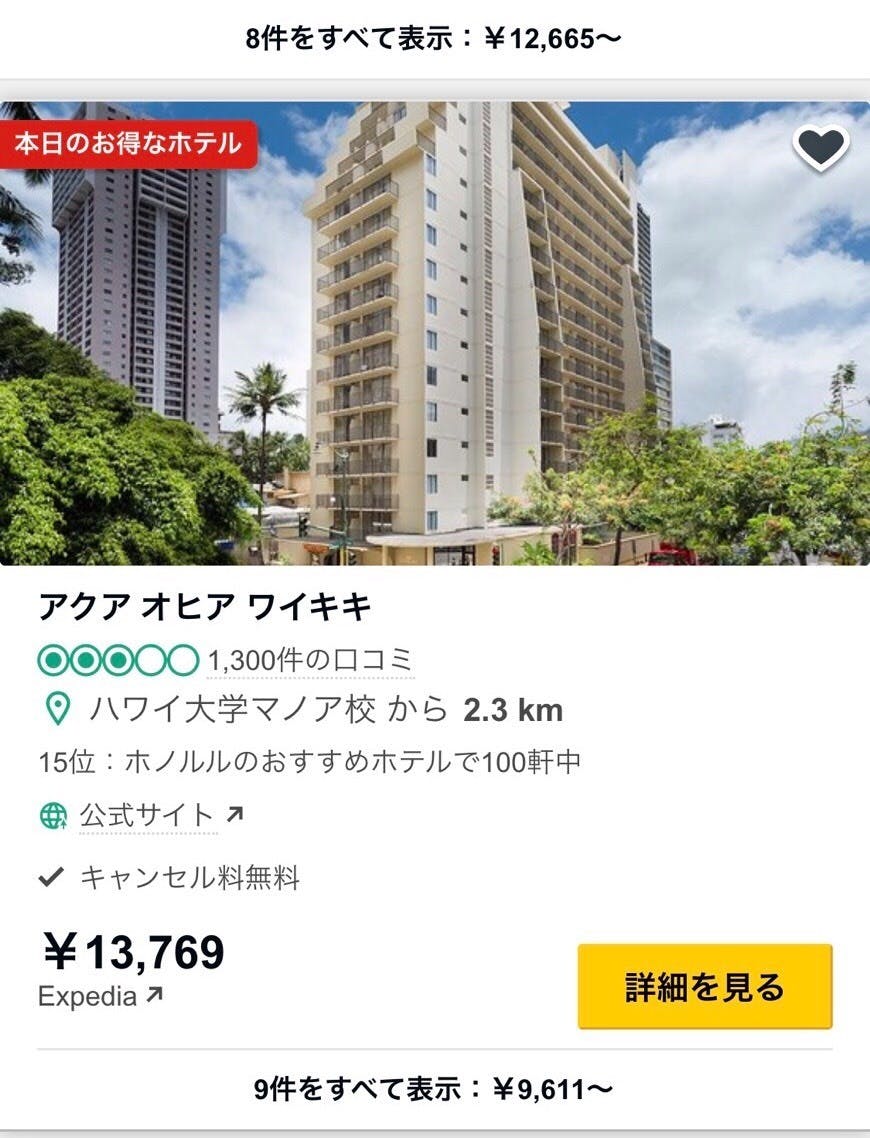Tap the 詳細を見る button
Viewport: 870px width, 1138px height.
(x=705, y=986)
